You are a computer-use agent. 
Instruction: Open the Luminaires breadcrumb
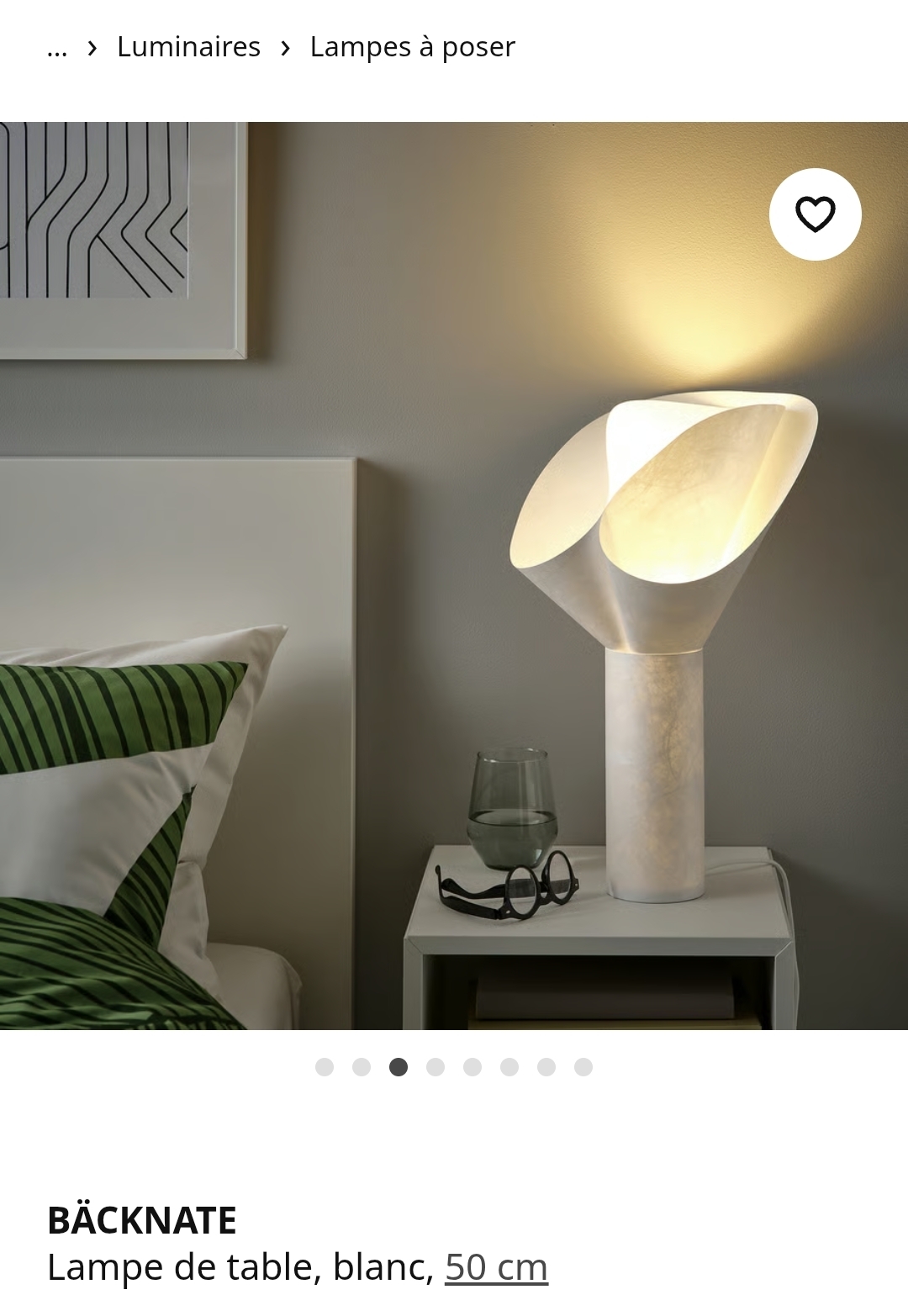[188, 47]
